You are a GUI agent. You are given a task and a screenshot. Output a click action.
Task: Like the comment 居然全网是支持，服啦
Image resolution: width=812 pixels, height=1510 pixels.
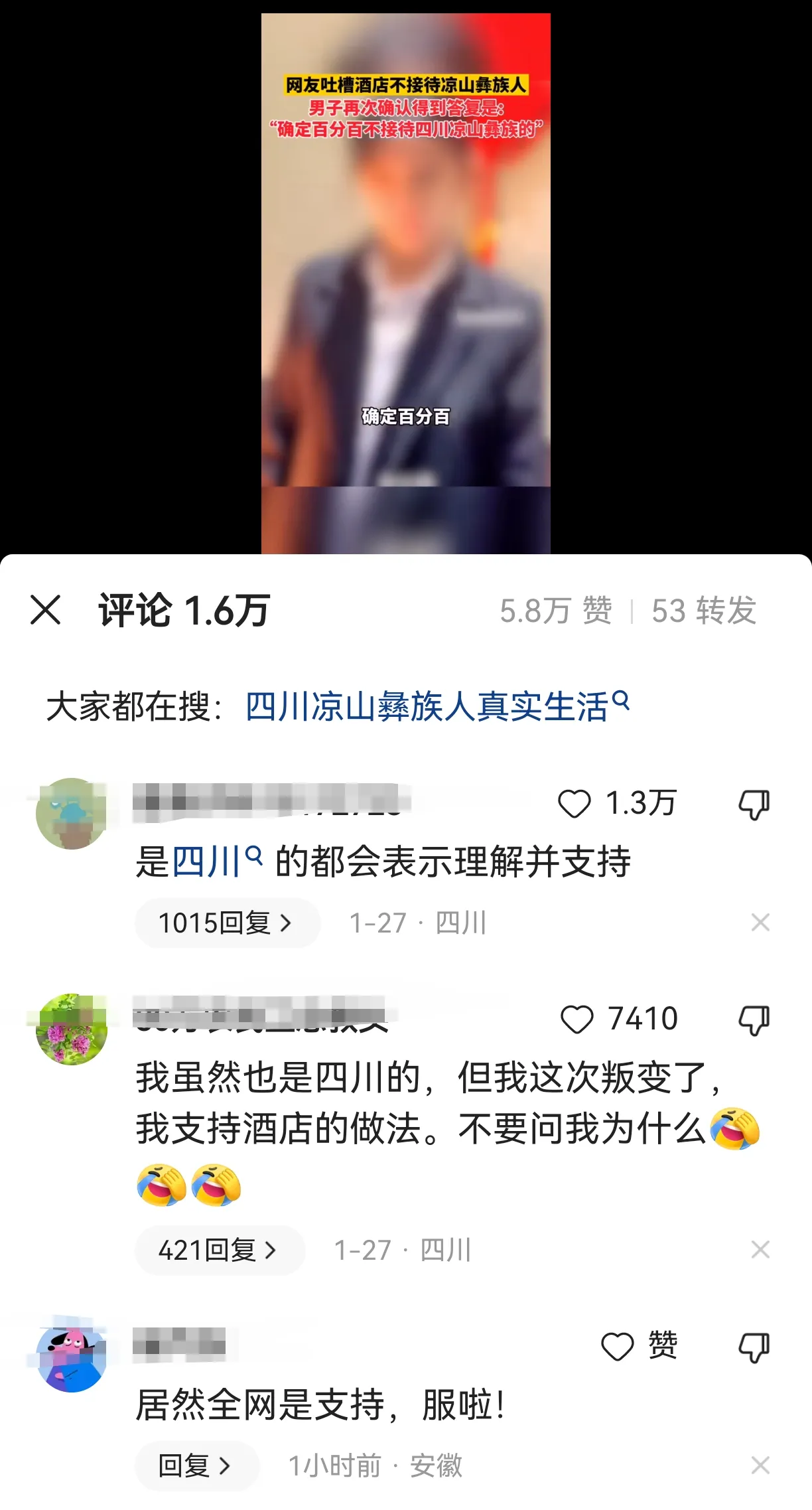[618, 1347]
